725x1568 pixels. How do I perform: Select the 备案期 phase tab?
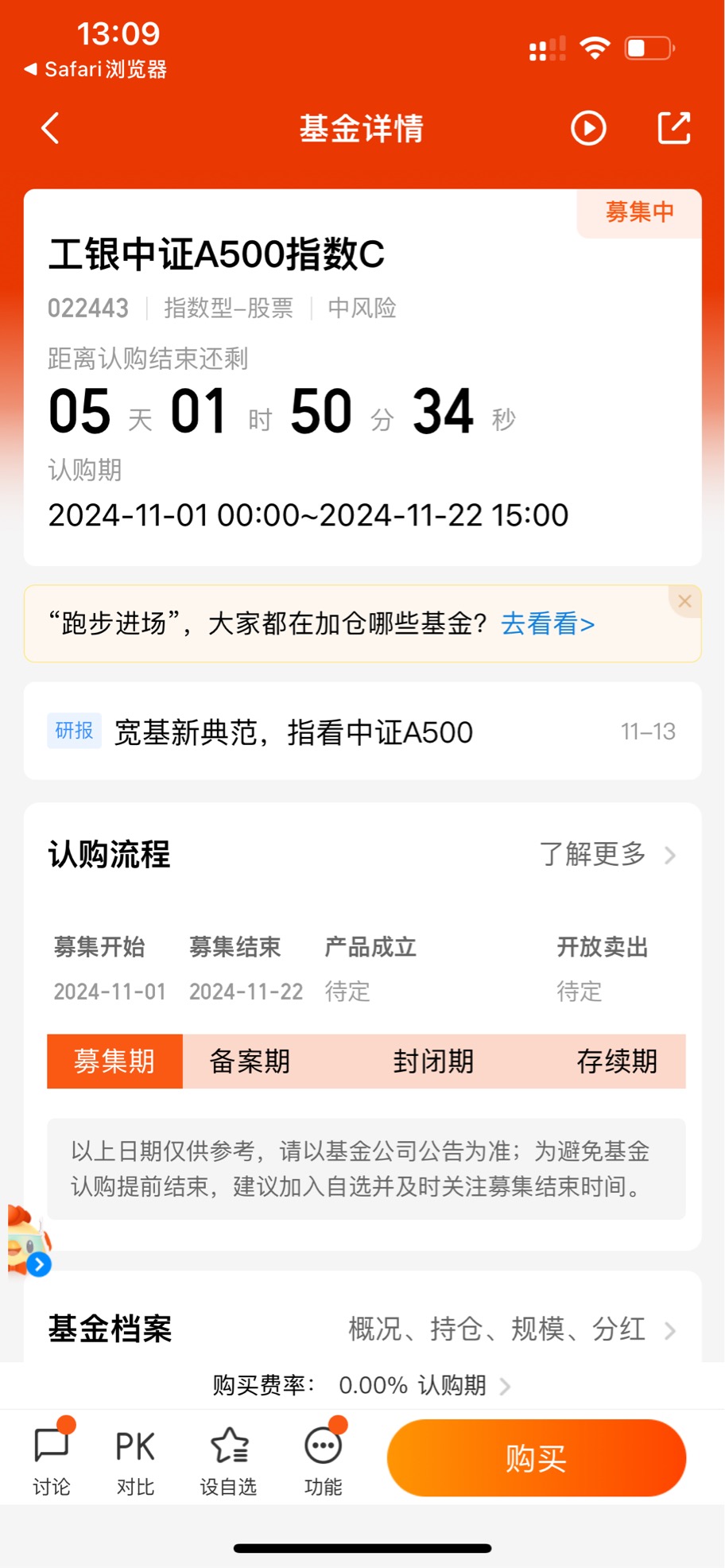(x=248, y=1062)
